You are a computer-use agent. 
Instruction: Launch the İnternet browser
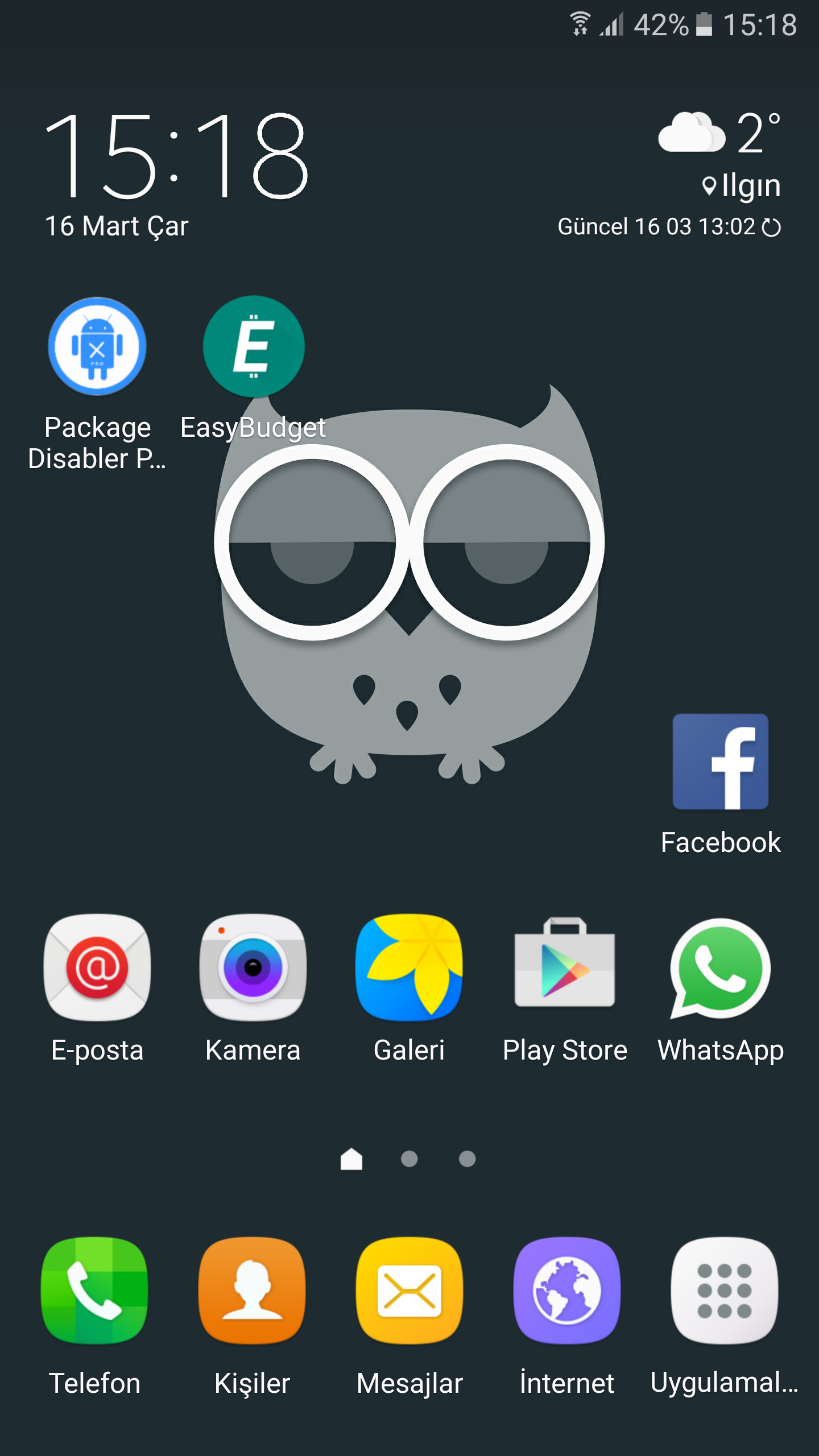pos(567,1291)
